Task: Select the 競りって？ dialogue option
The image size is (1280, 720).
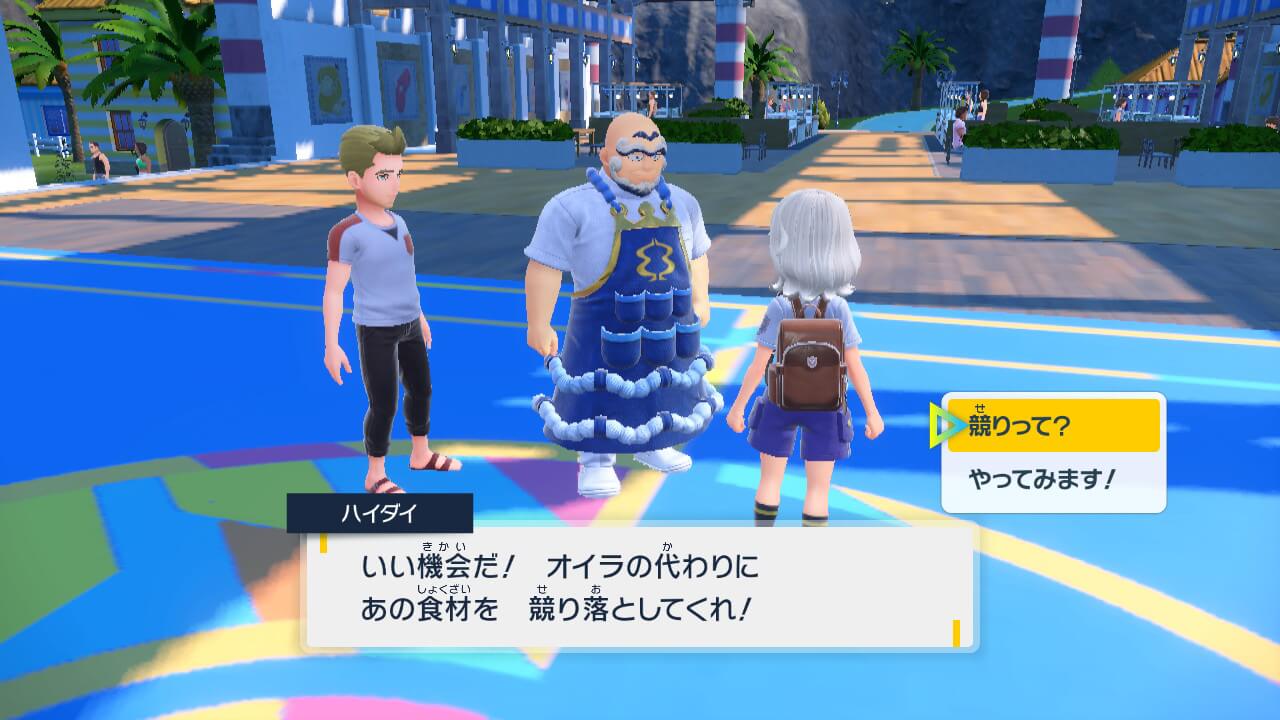Action: (x=1052, y=427)
